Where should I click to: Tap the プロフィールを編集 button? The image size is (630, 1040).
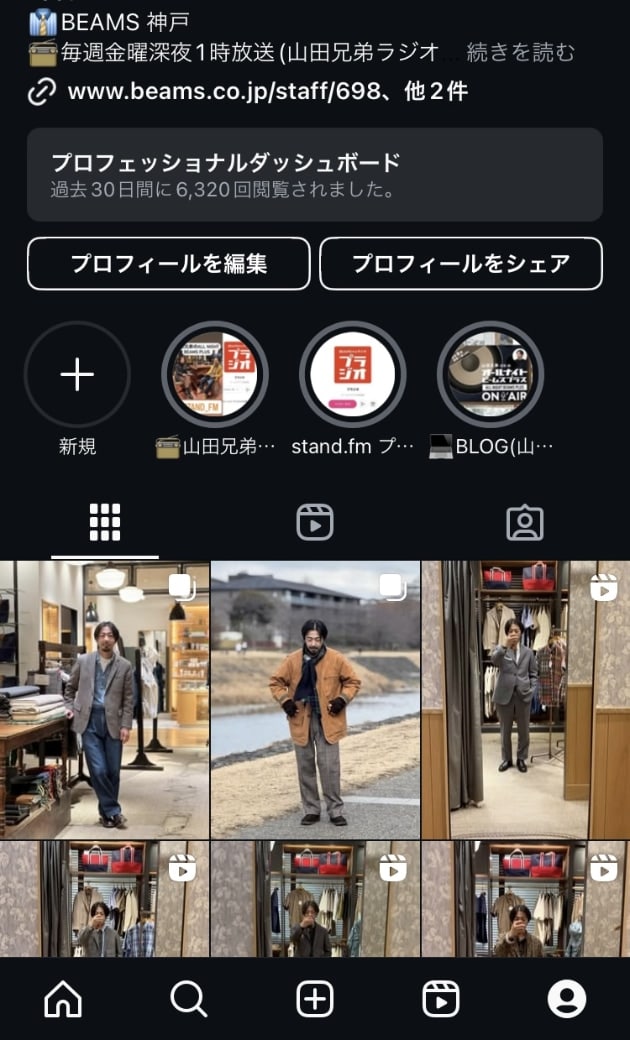(168, 263)
